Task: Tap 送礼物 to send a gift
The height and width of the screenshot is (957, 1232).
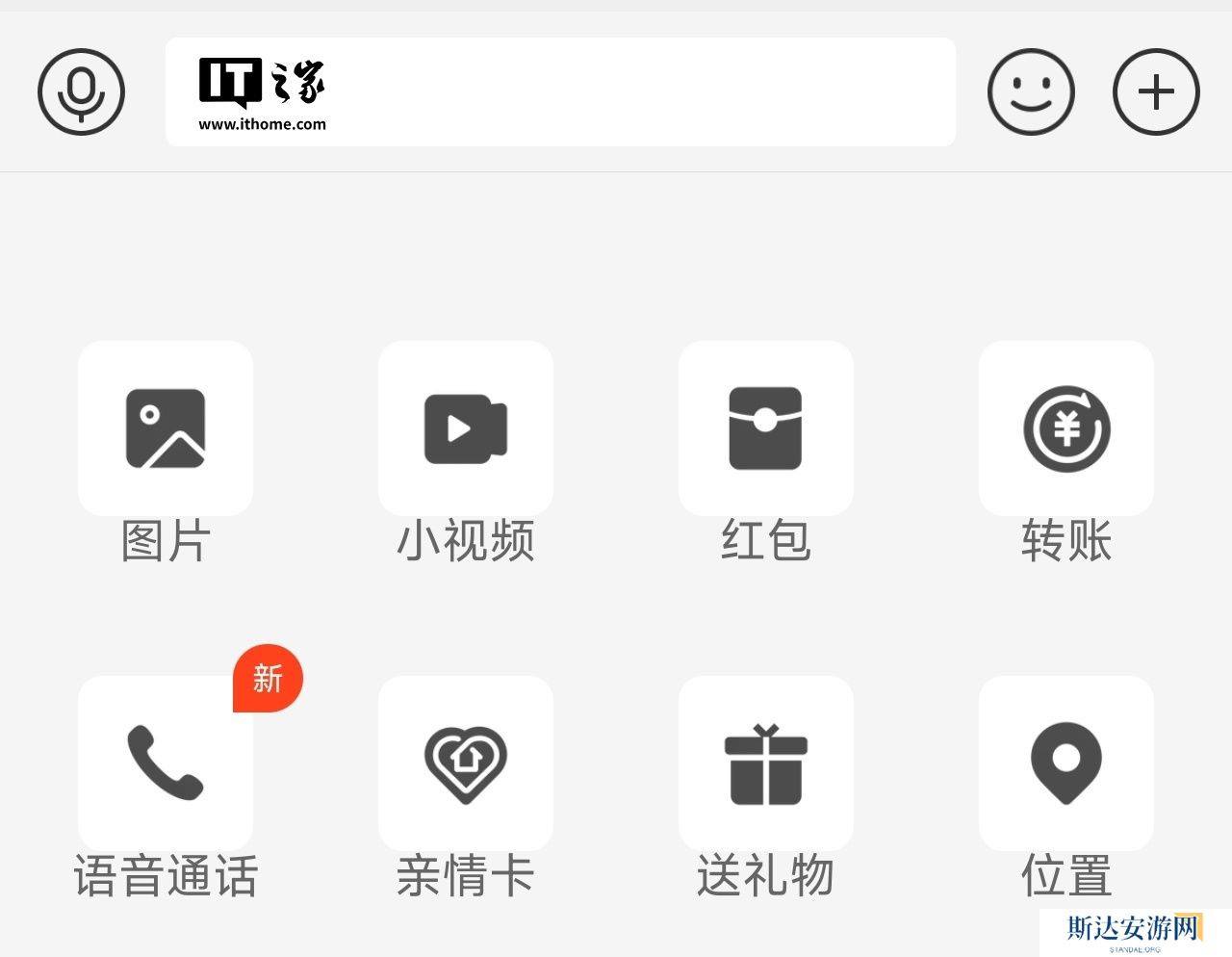Action: click(766, 763)
